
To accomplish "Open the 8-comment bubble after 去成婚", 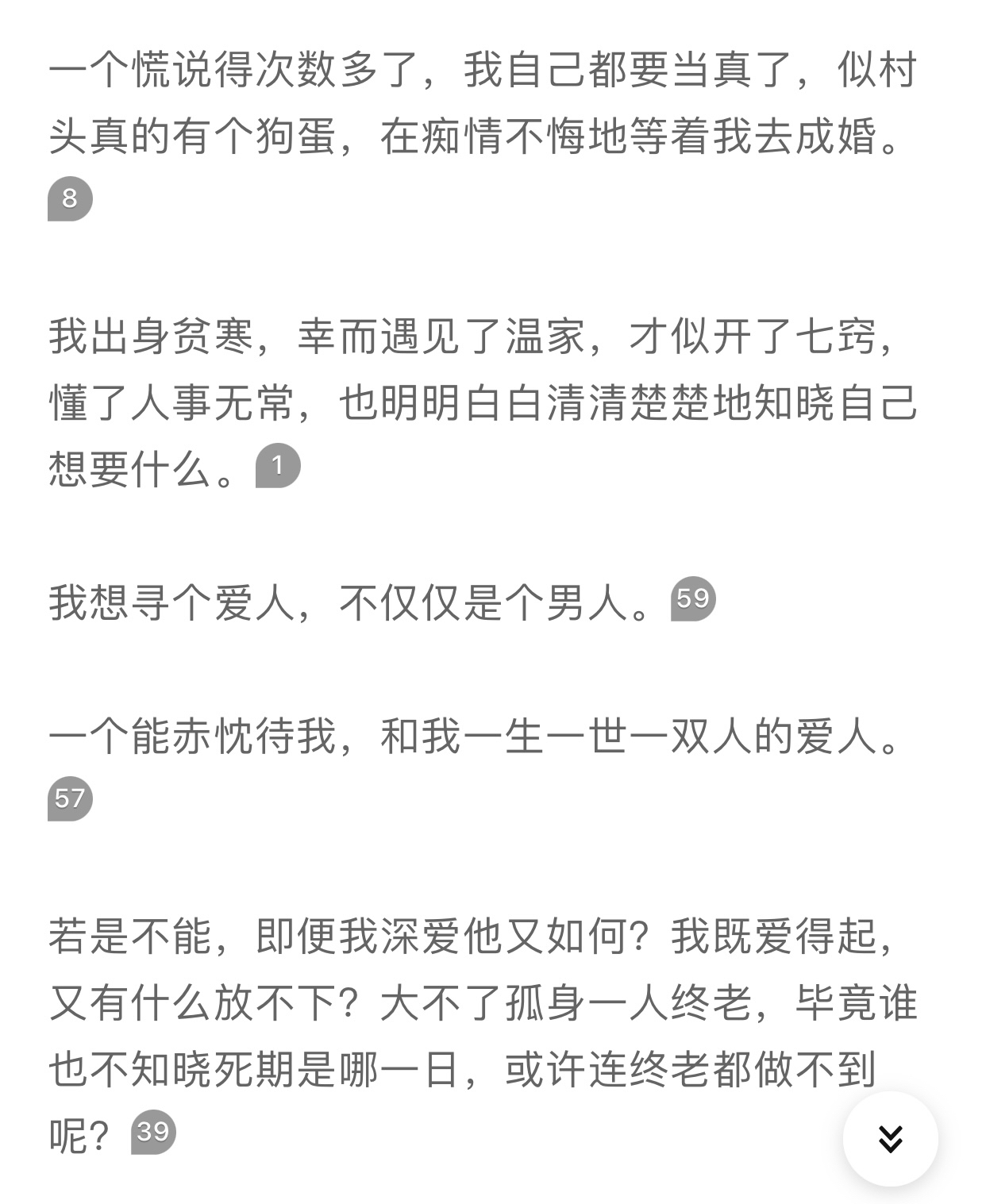I will point(70,198).
